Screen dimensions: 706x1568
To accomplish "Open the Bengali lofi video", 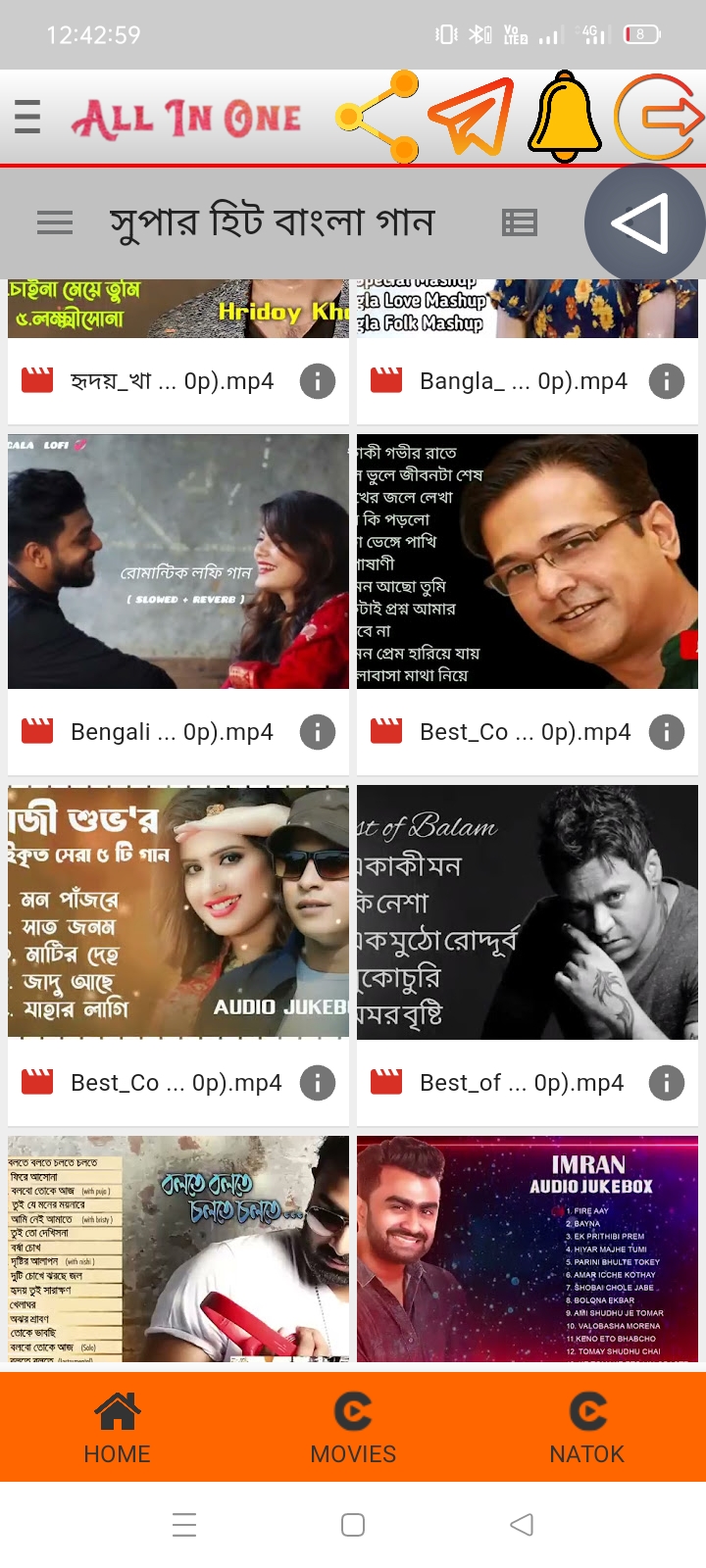I will click(178, 562).
